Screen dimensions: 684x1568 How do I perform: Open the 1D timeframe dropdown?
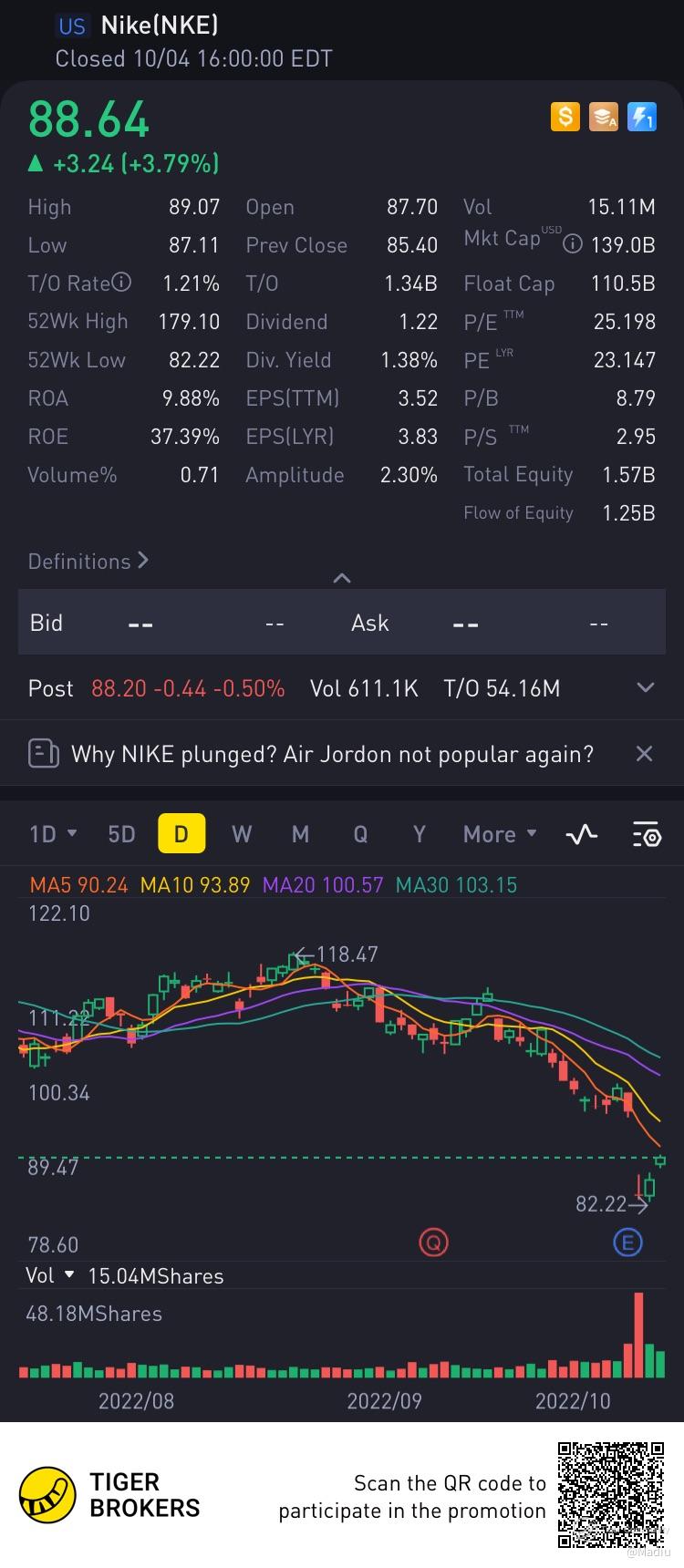pos(53,834)
